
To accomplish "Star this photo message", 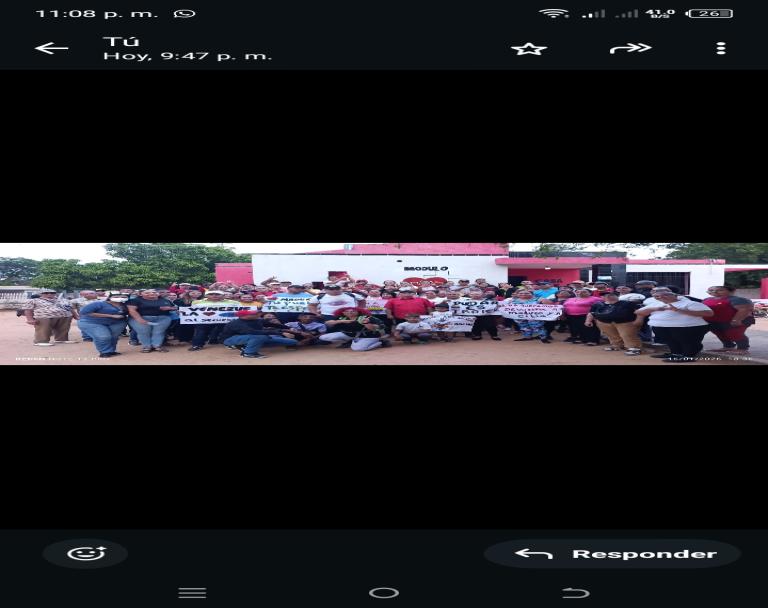I will [529, 48].
